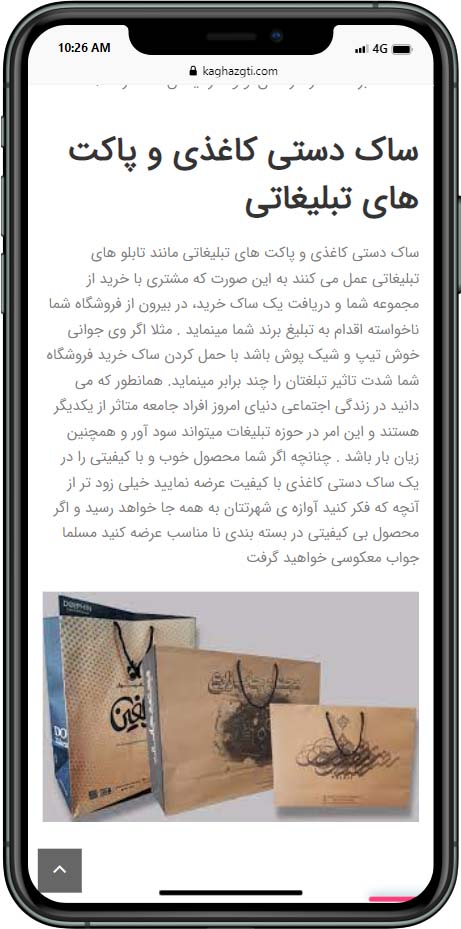Tap the scroll-to-top arrow button
The height and width of the screenshot is (929, 461).
pos(60,870)
